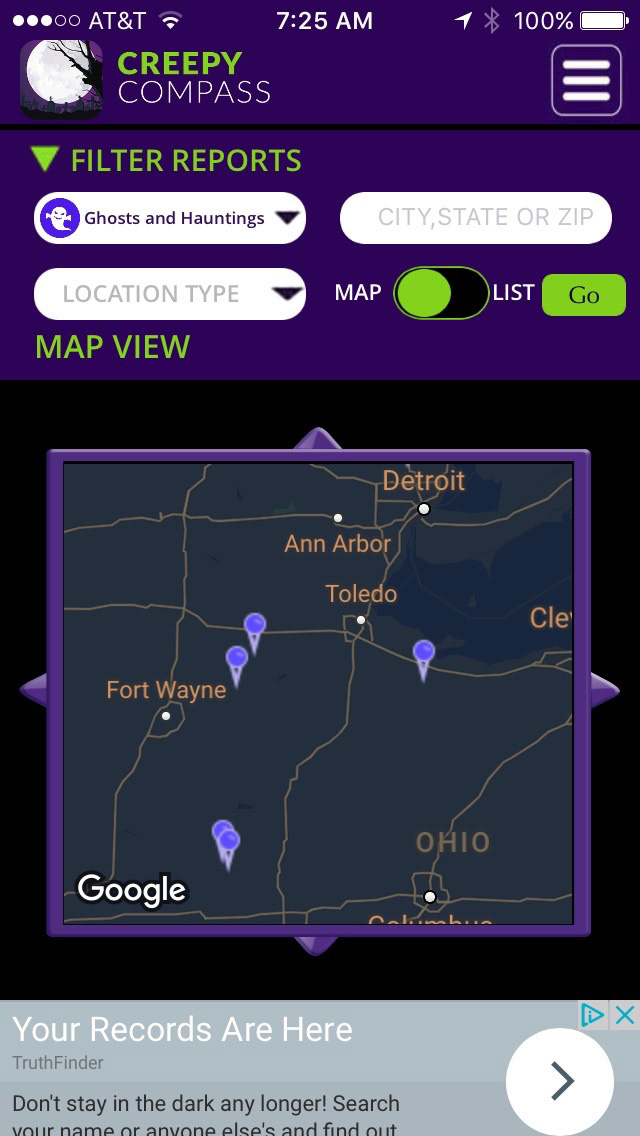Pan the map right with right arrow
Screen dimensions: 640x1136
604,690
